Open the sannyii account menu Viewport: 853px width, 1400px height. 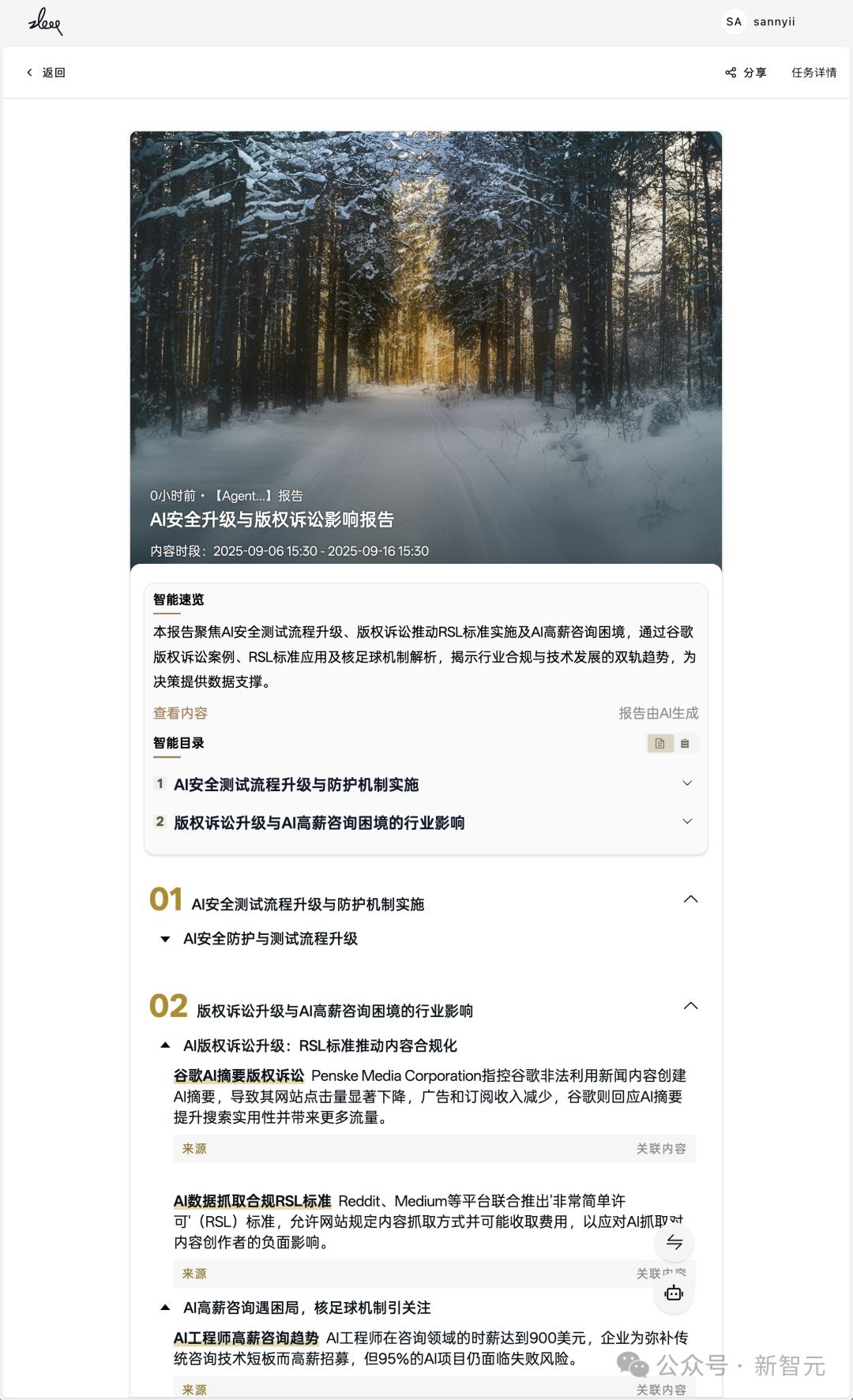(760, 22)
